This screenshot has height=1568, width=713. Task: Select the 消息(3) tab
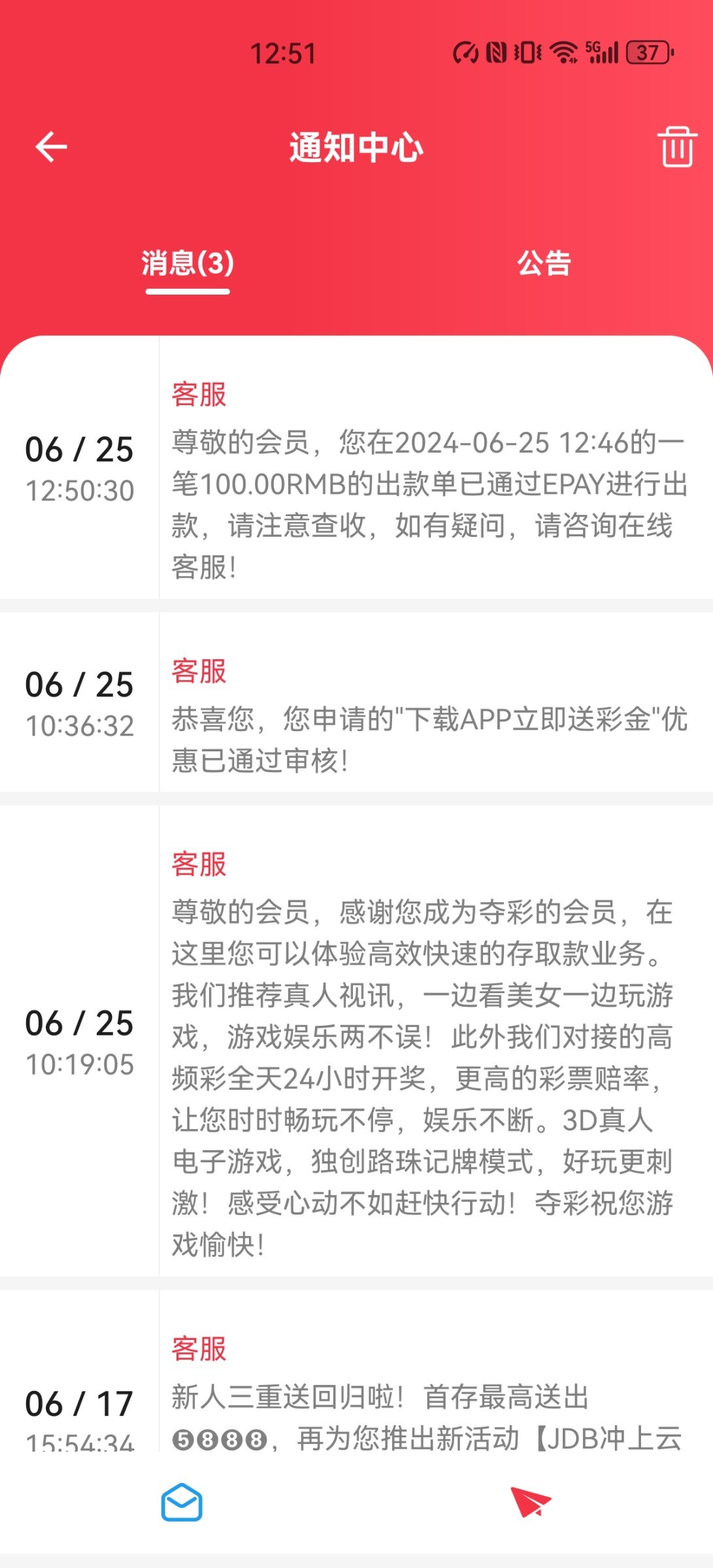[x=188, y=263]
